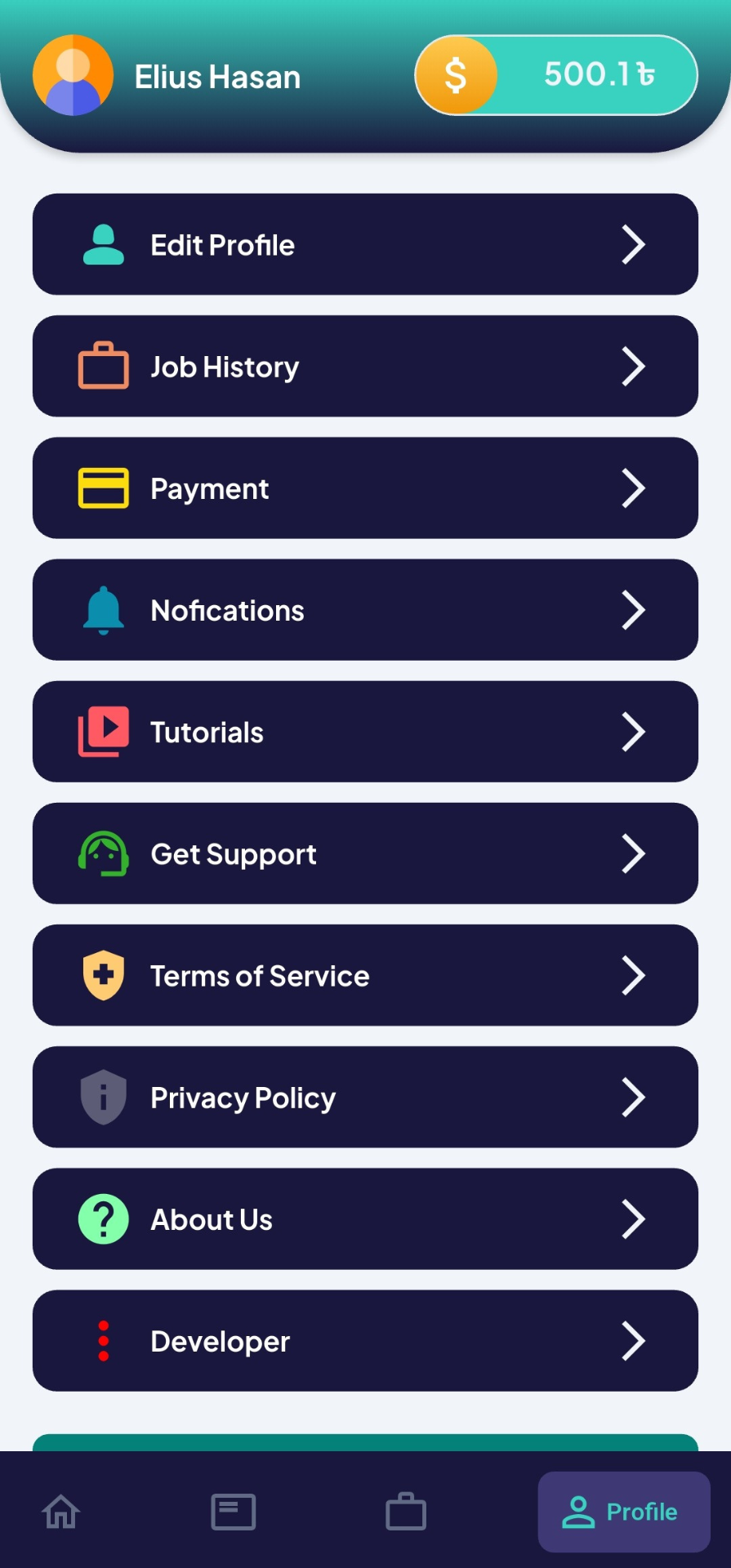Select the Profile tab
731x1568 pixels.
[623, 1512]
